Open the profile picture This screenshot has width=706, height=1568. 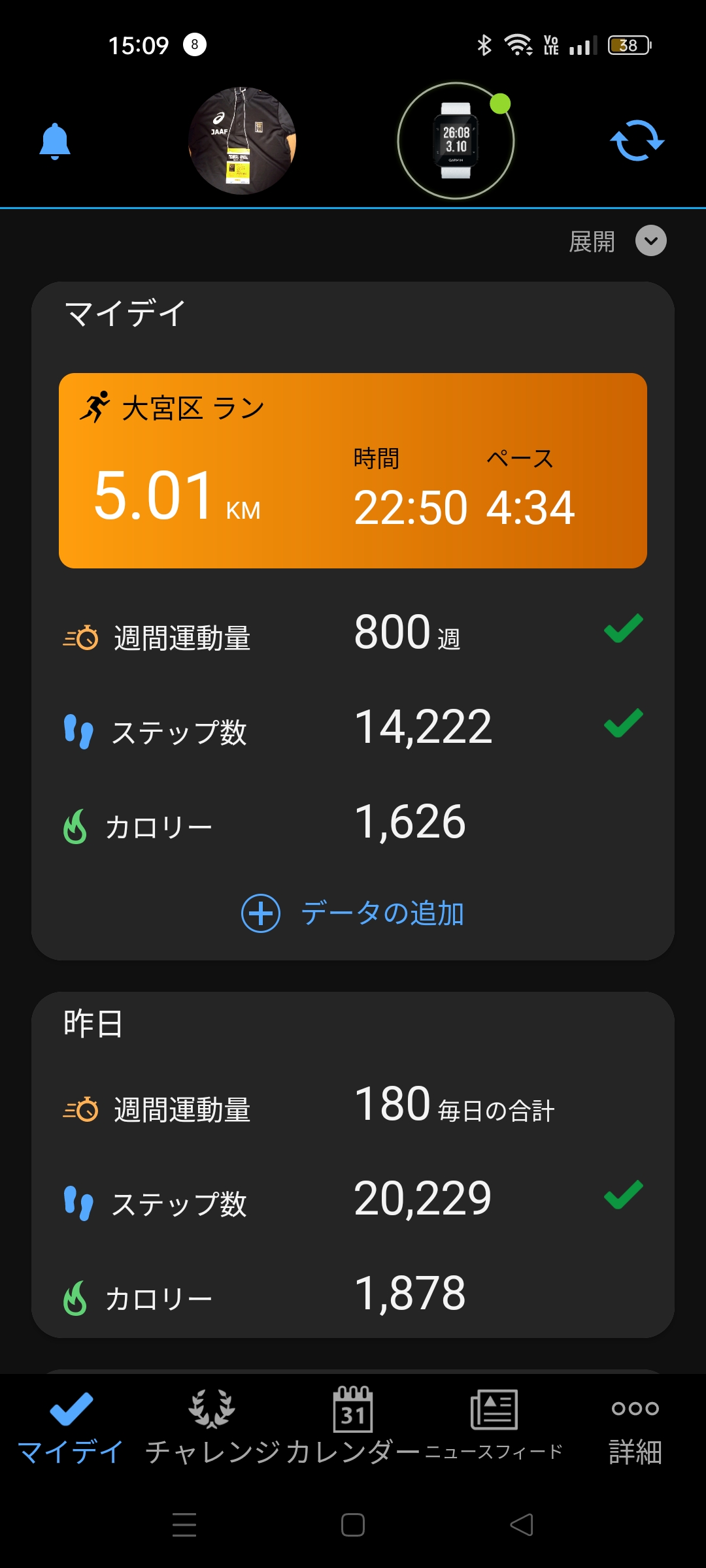[x=242, y=141]
